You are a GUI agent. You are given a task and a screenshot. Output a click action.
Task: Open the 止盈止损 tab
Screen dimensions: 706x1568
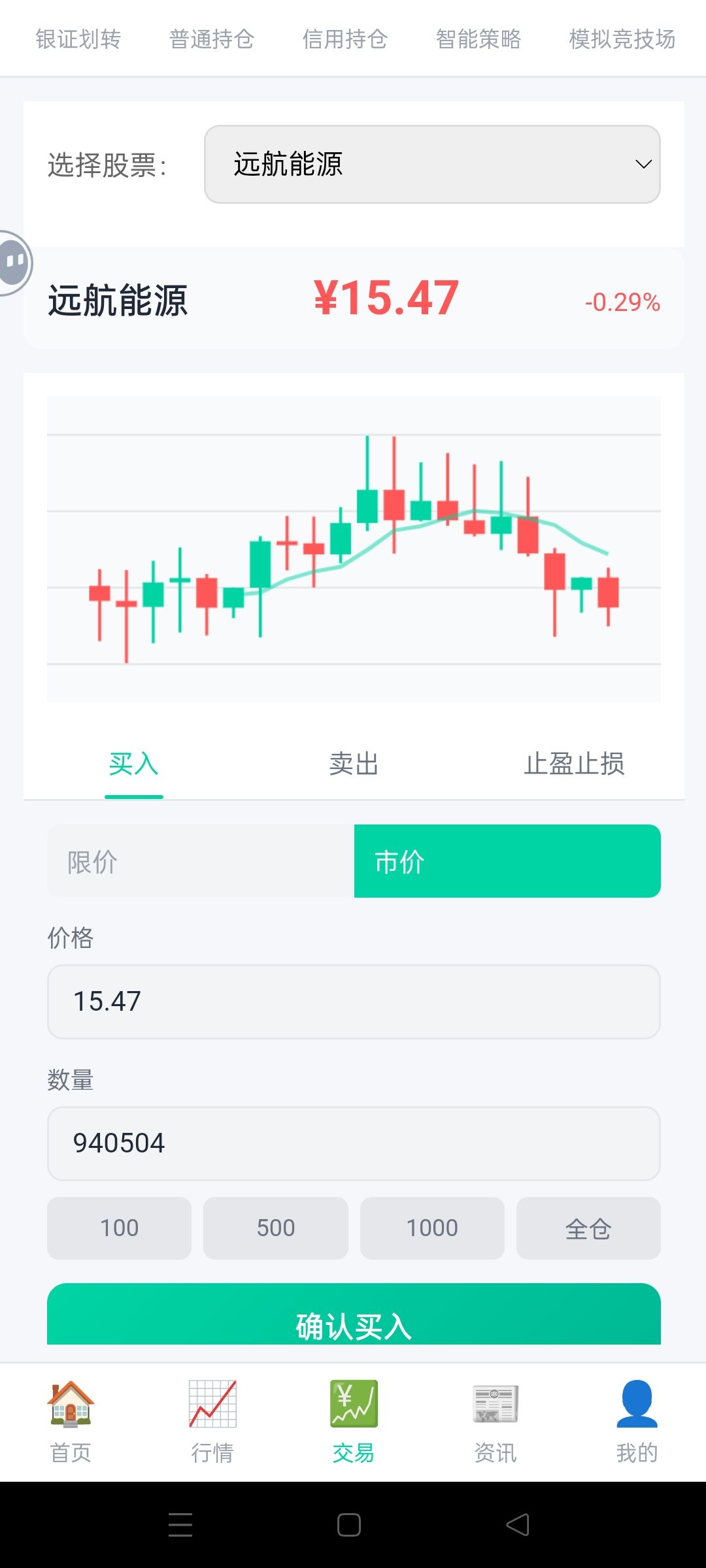575,764
